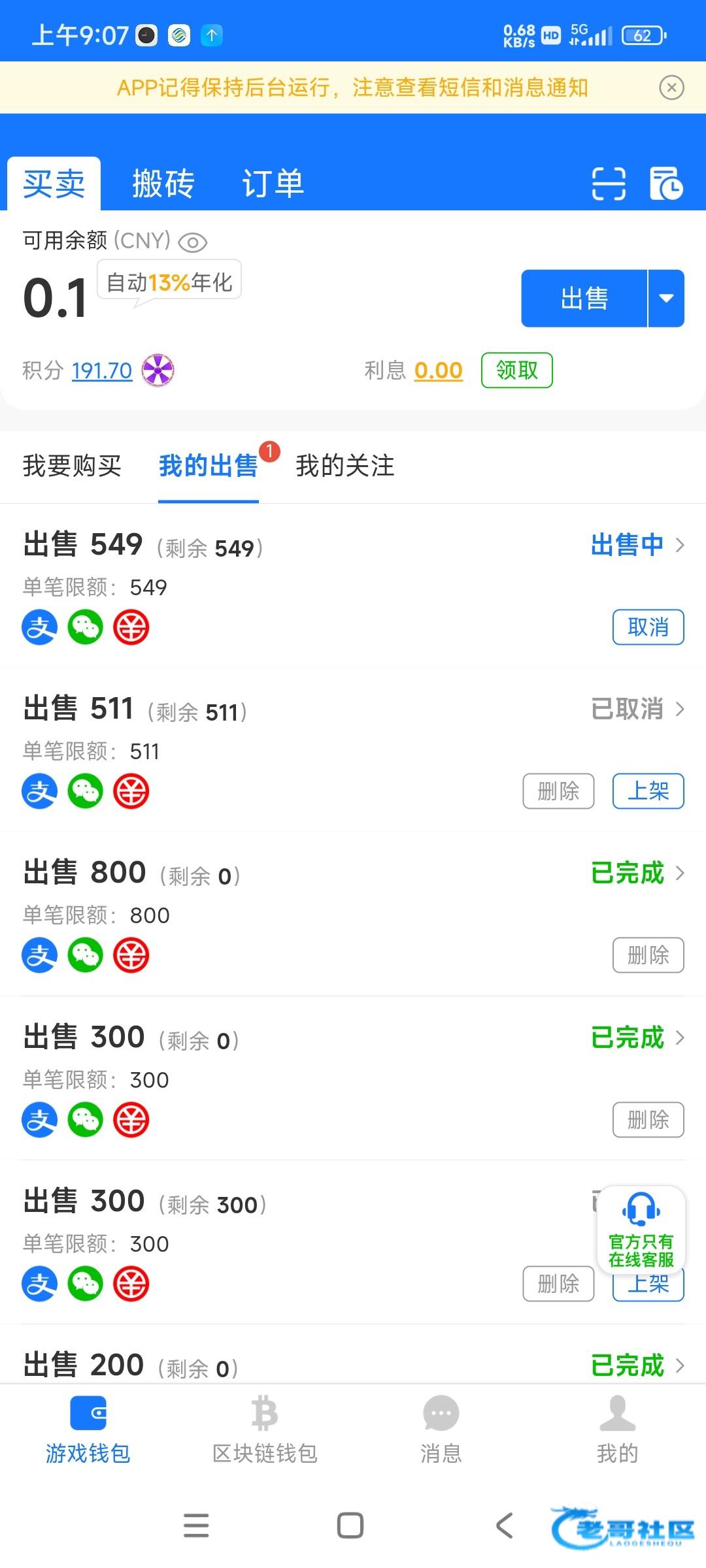The width and height of the screenshot is (706, 1568).
Task: Open the history records icon
Action: click(x=666, y=184)
